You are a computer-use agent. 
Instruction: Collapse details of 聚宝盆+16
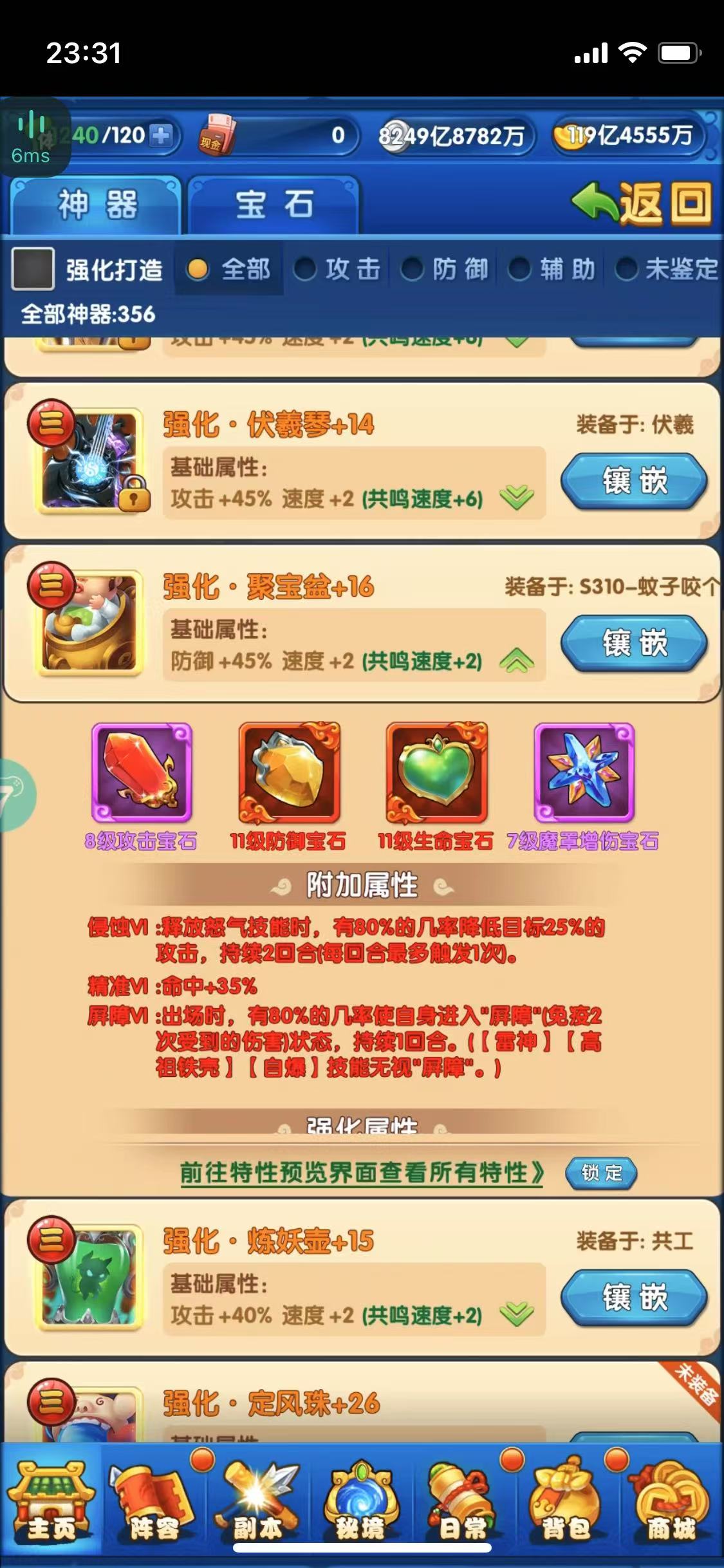click(x=517, y=660)
